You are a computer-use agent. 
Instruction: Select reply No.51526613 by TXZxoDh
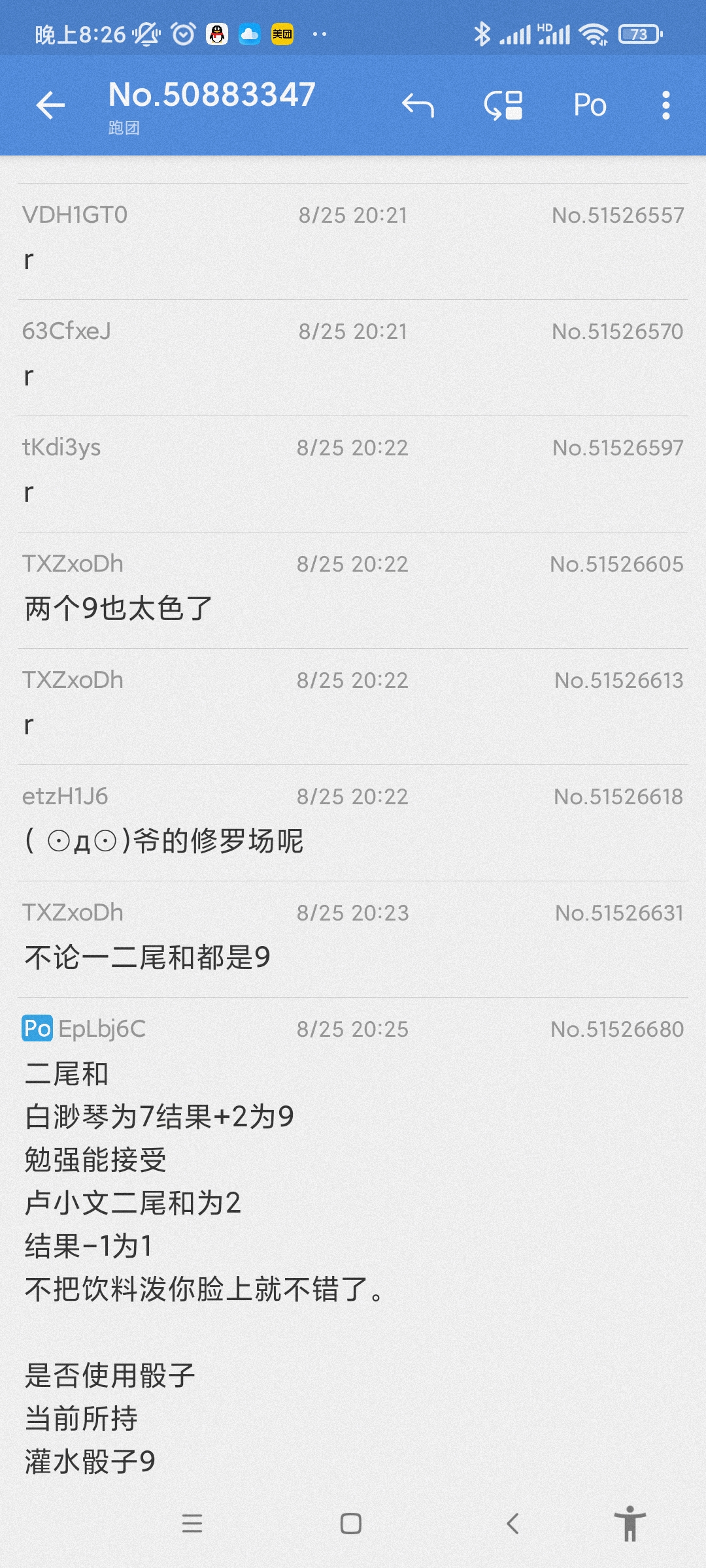tap(353, 706)
